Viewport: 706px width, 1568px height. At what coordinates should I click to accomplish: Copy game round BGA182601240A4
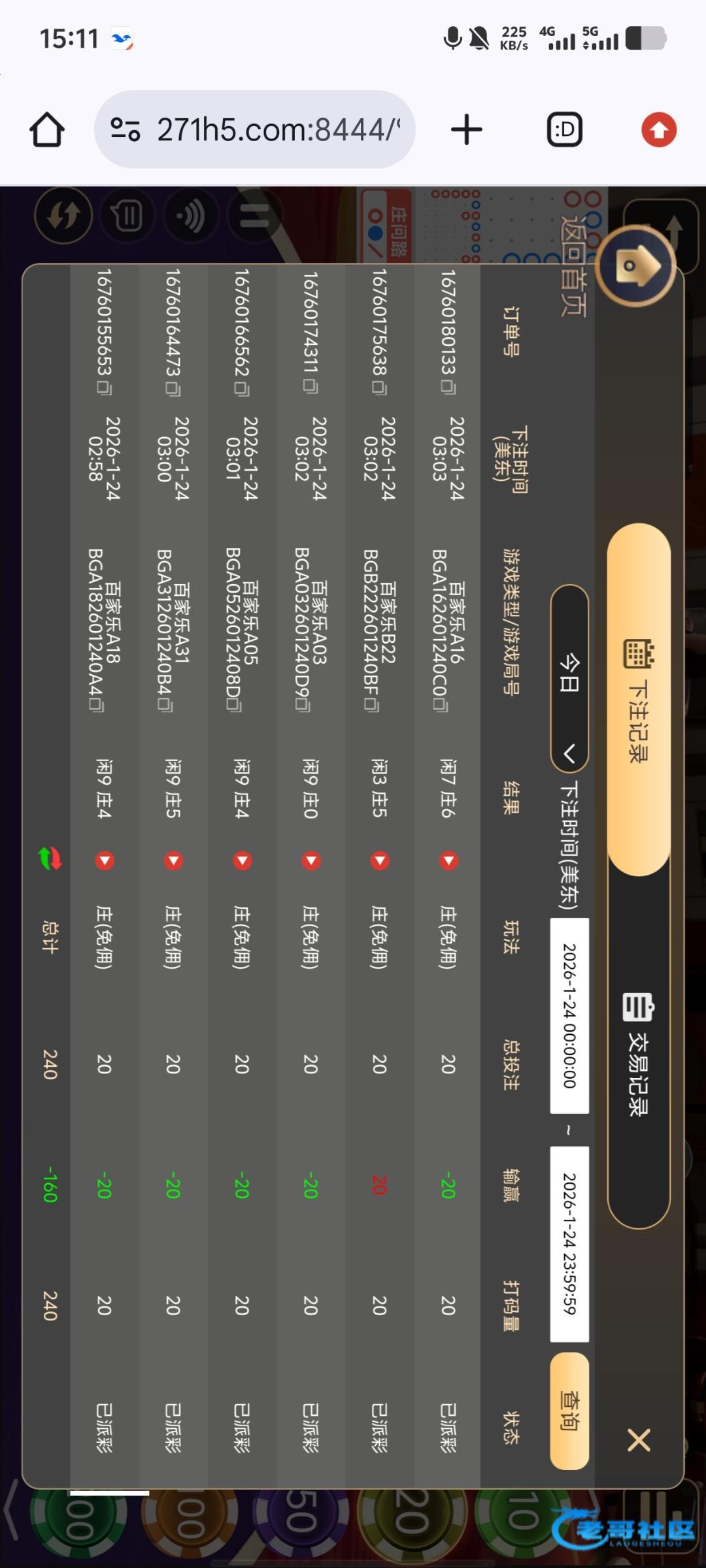pyautogui.click(x=97, y=705)
